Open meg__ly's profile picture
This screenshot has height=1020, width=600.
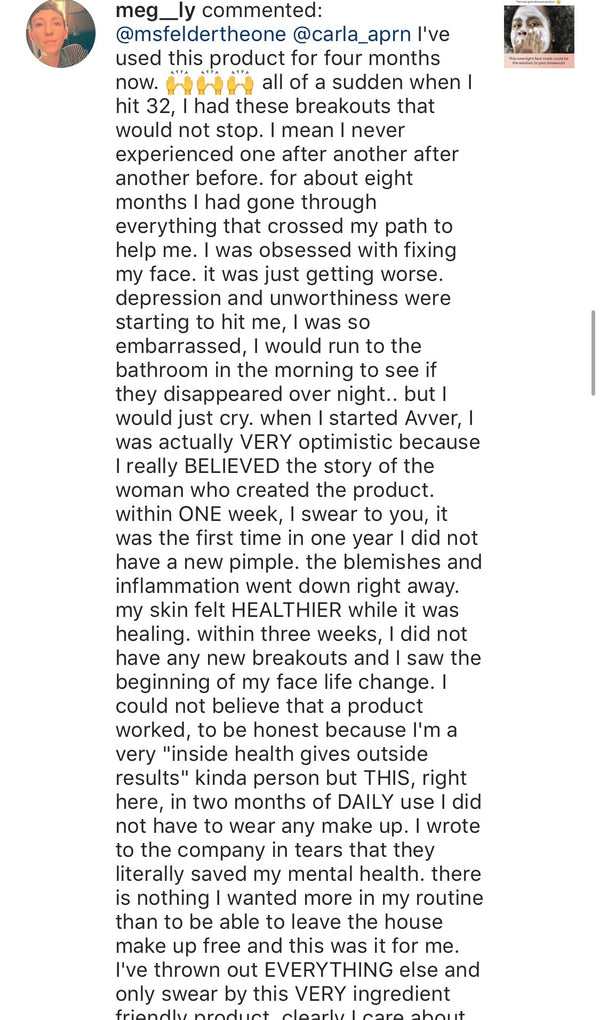click(x=61, y=33)
